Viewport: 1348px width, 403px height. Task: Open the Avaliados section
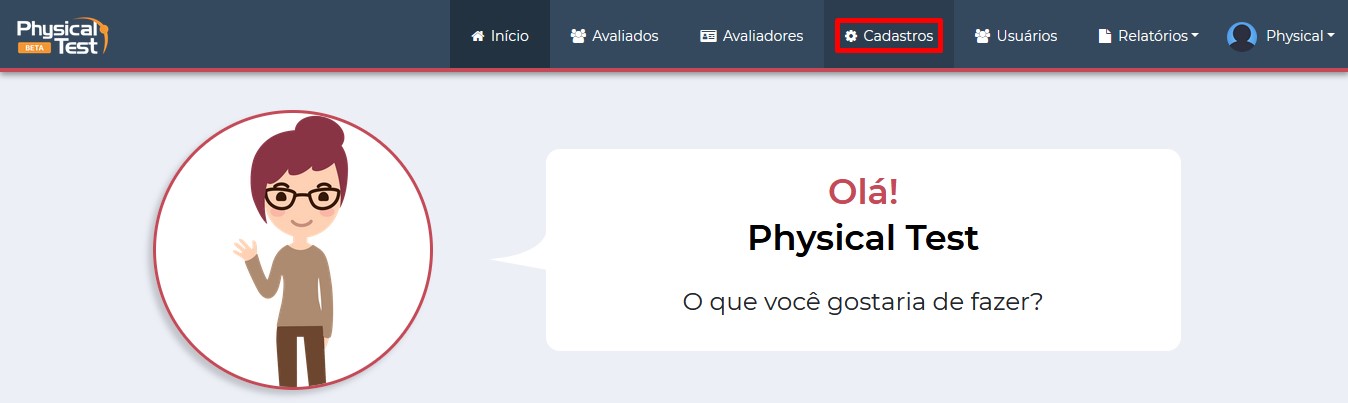click(614, 36)
